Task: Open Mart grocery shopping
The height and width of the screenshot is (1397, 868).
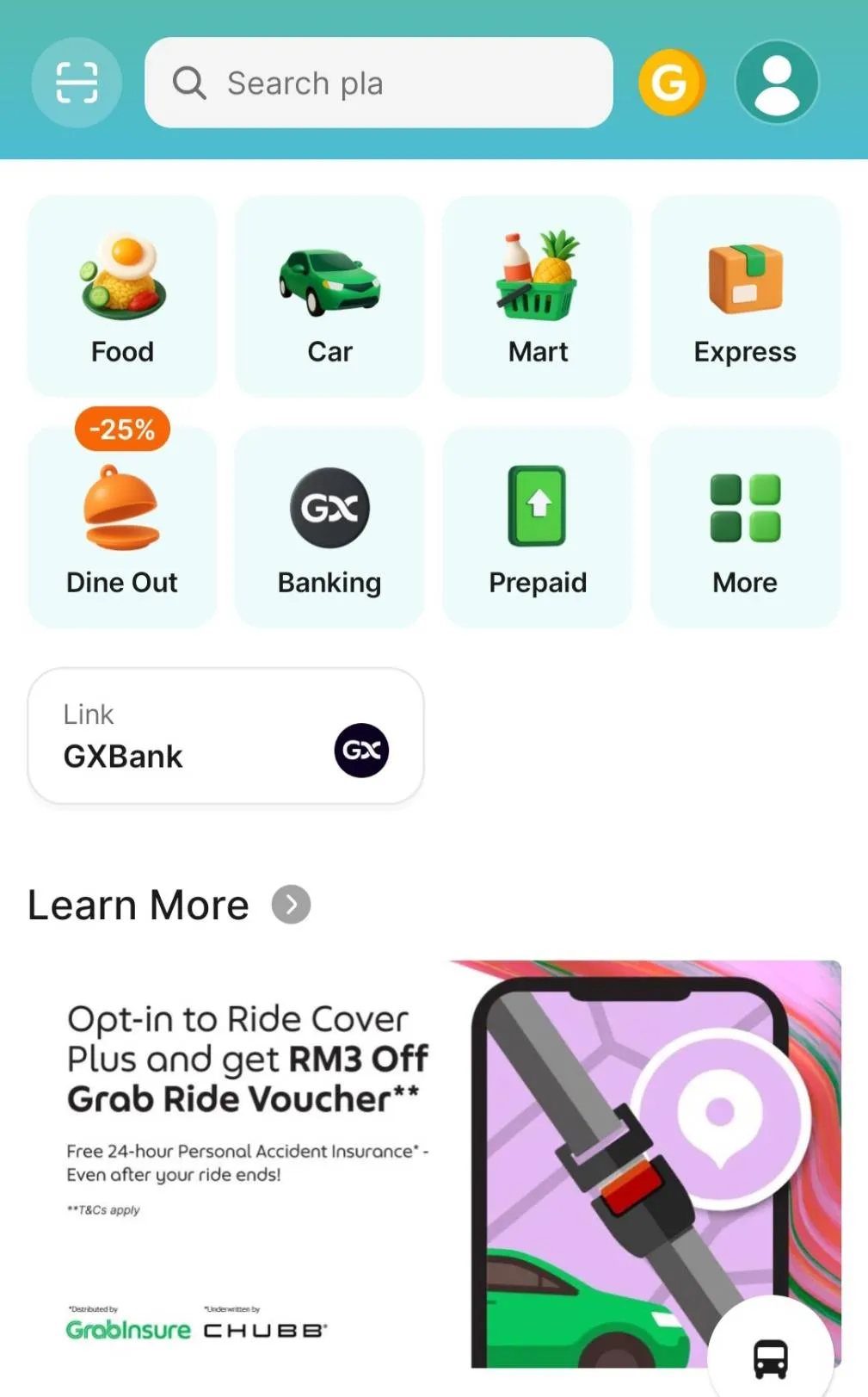Action: [x=537, y=295]
